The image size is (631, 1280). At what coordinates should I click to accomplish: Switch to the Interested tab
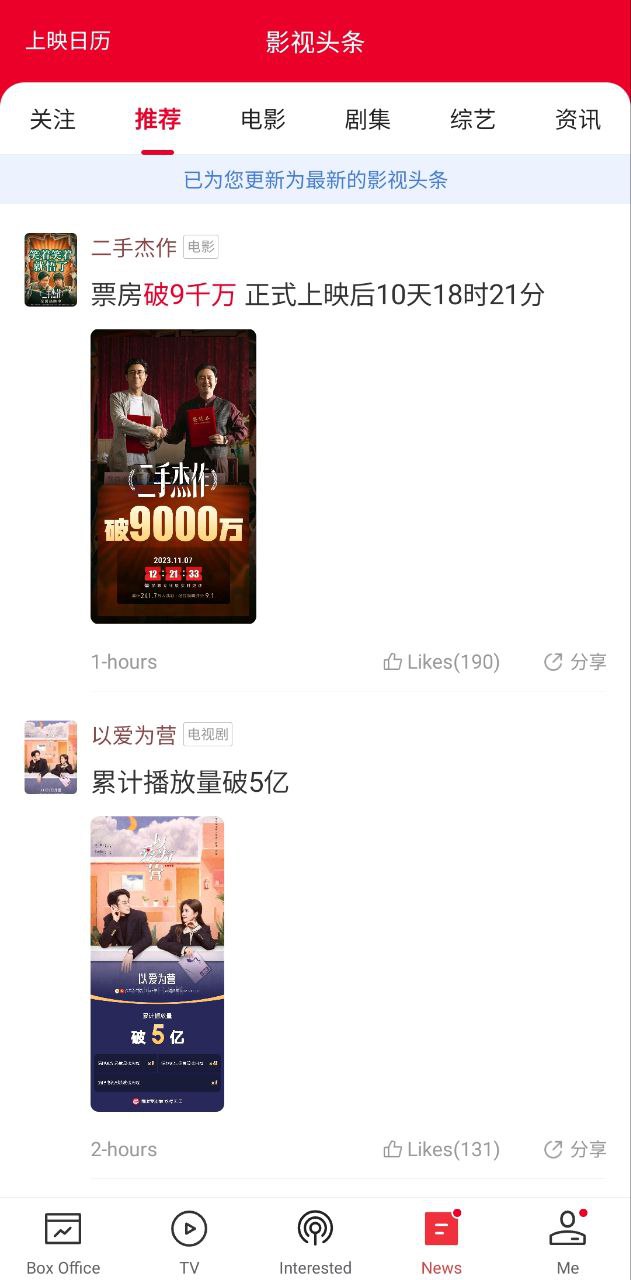point(315,1242)
